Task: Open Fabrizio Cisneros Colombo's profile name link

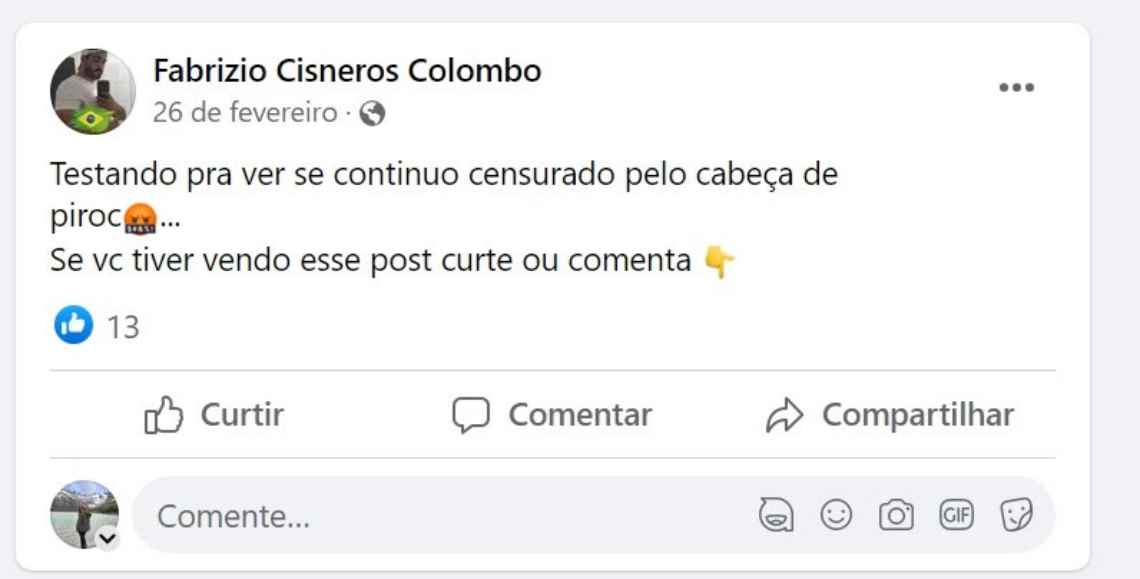Action: tap(347, 71)
